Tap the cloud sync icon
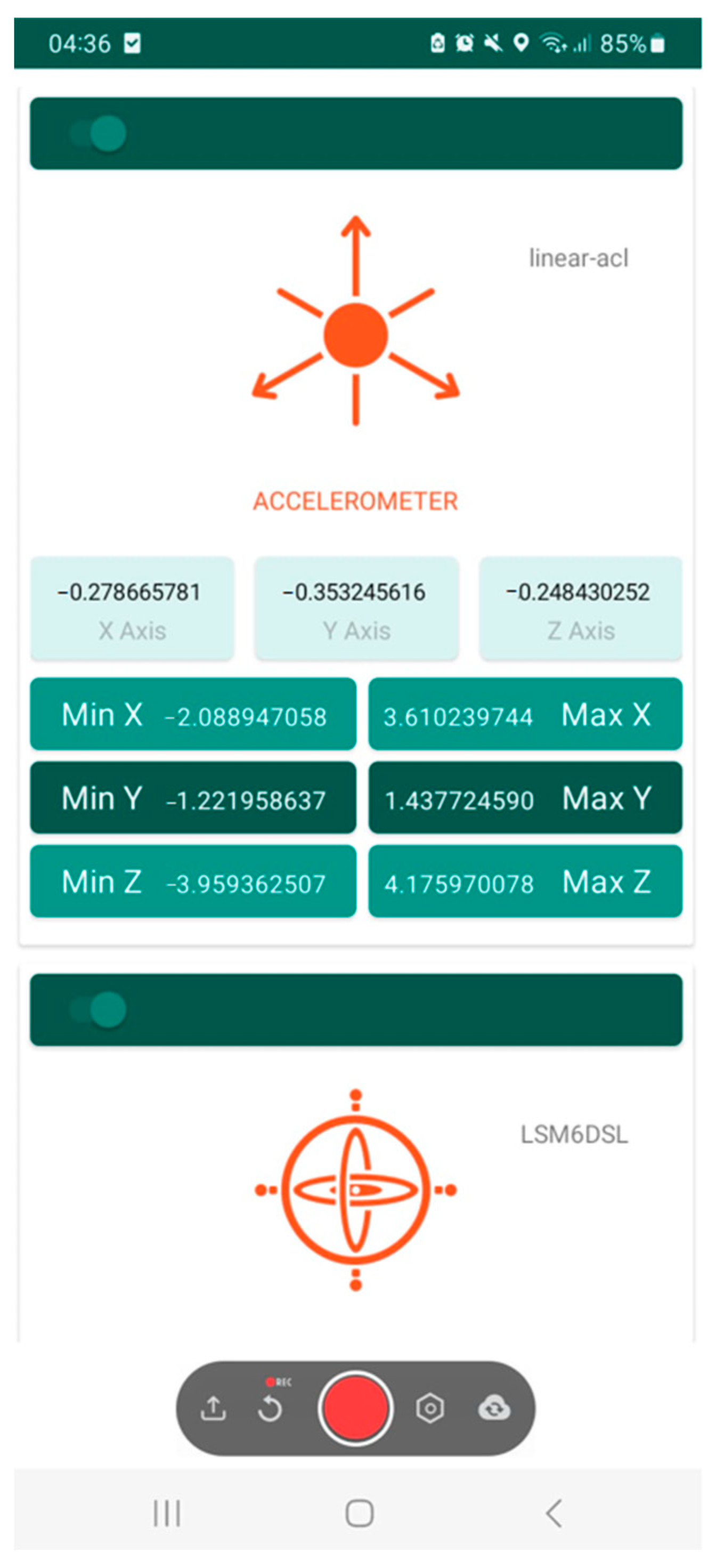 tap(494, 1408)
